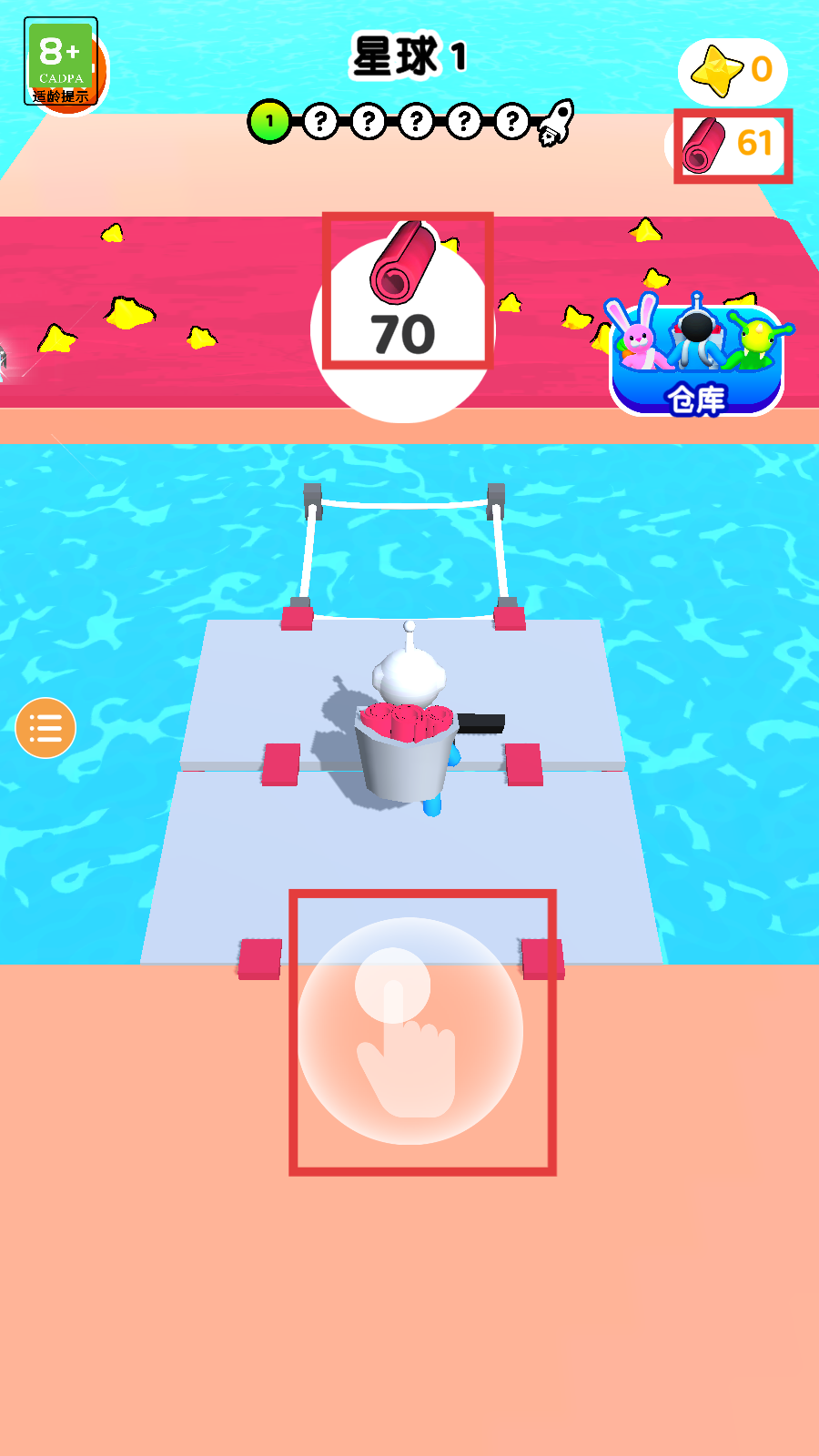Viewport: 819px width, 1456px height.
Task: Open the orange list menu button
Action: click(x=45, y=728)
